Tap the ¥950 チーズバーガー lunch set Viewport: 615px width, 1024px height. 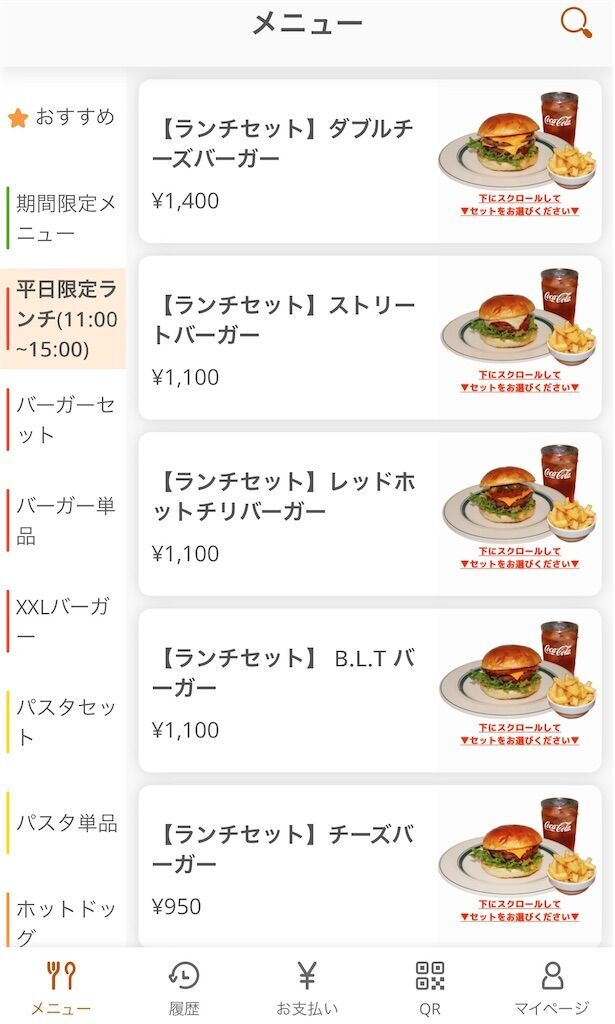[x=370, y=866]
